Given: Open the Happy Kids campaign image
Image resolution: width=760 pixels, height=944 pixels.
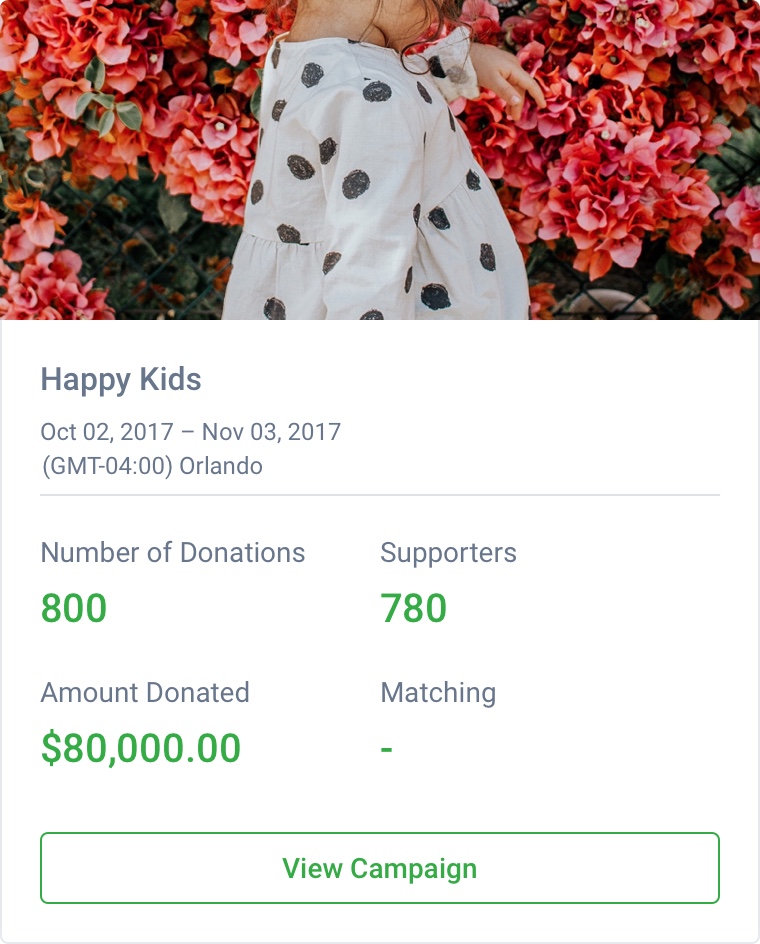Looking at the screenshot, I should click(379, 160).
